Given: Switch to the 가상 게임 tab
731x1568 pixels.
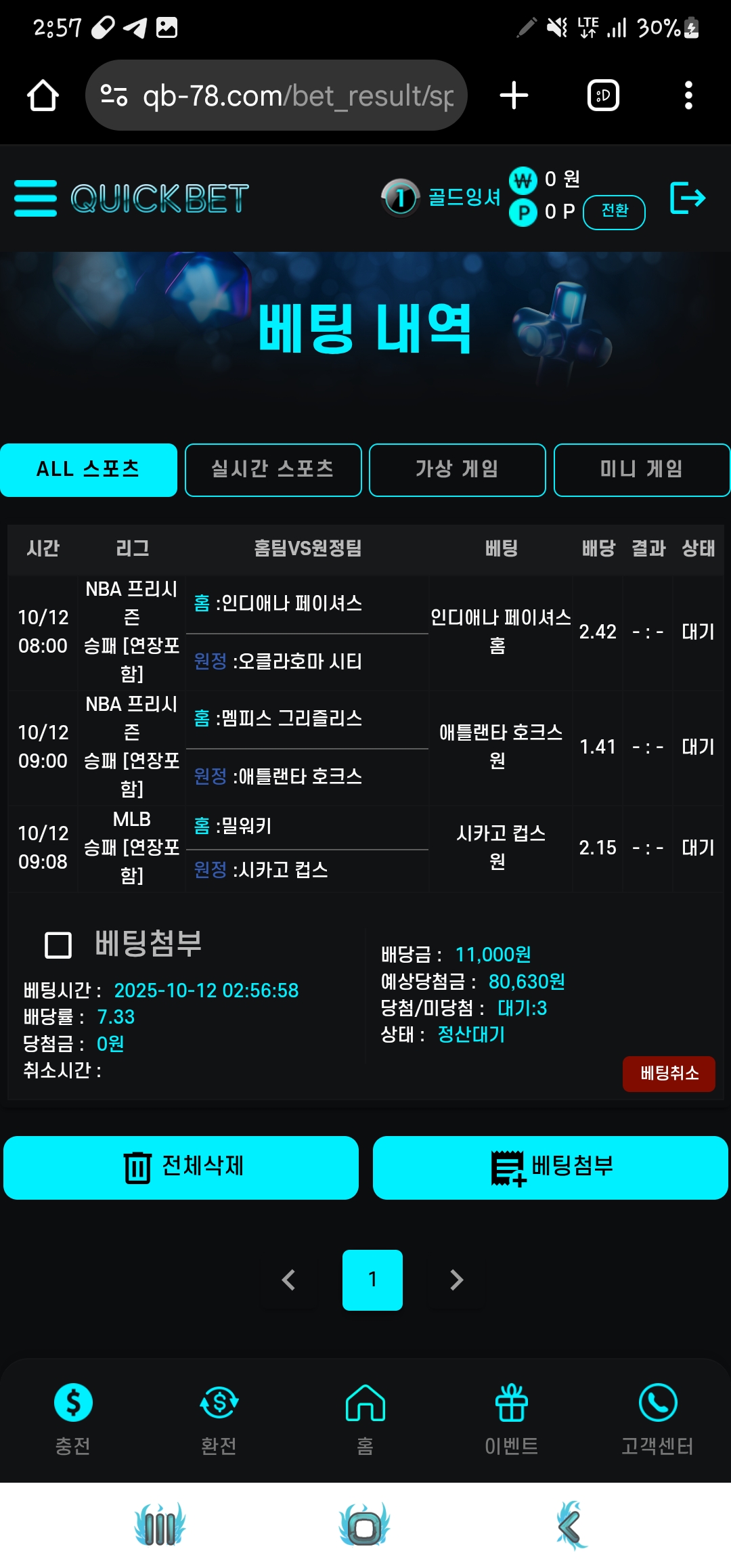Looking at the screenshot, I should (x=457, y=470).
